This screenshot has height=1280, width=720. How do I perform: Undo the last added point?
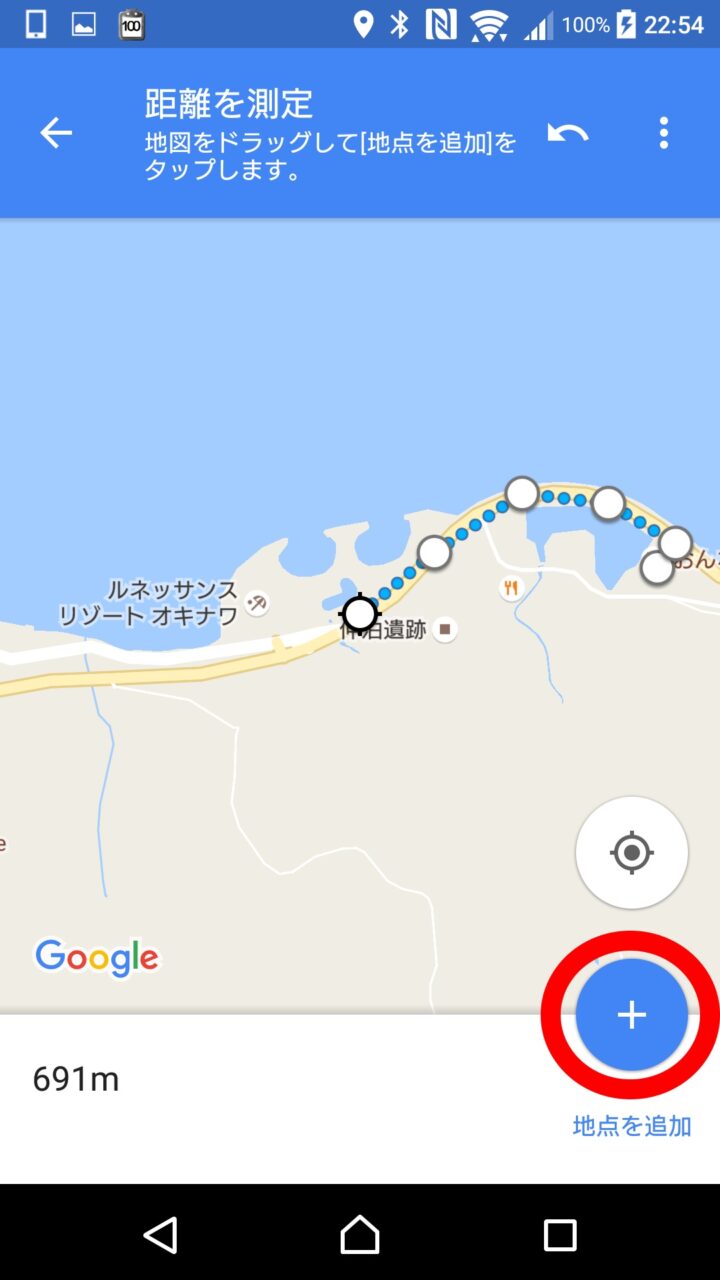(567, 133)
